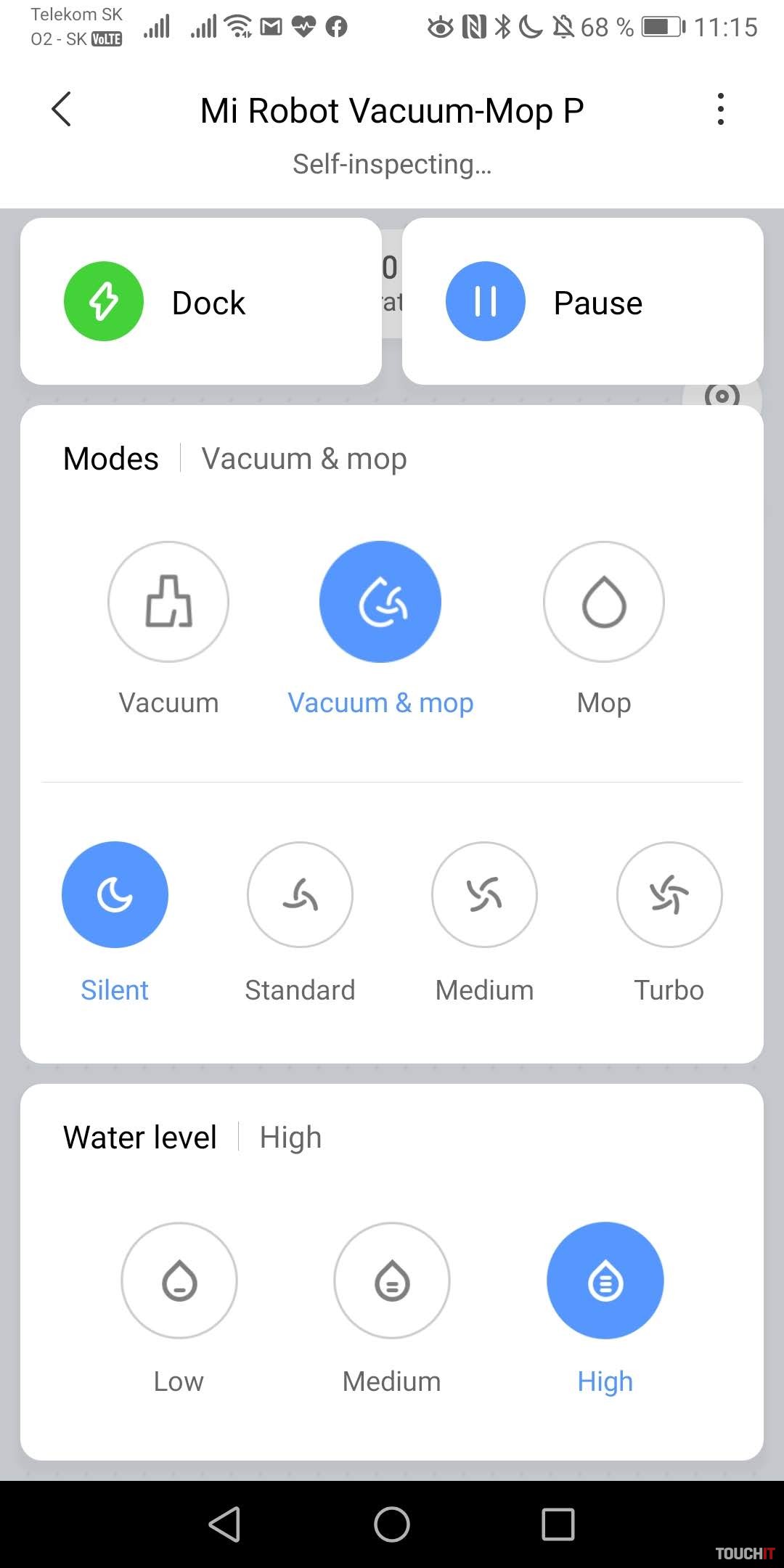Viewport: 784px width, 1568px height.
Task: Pause the cleaning
Action: (485, 301)
